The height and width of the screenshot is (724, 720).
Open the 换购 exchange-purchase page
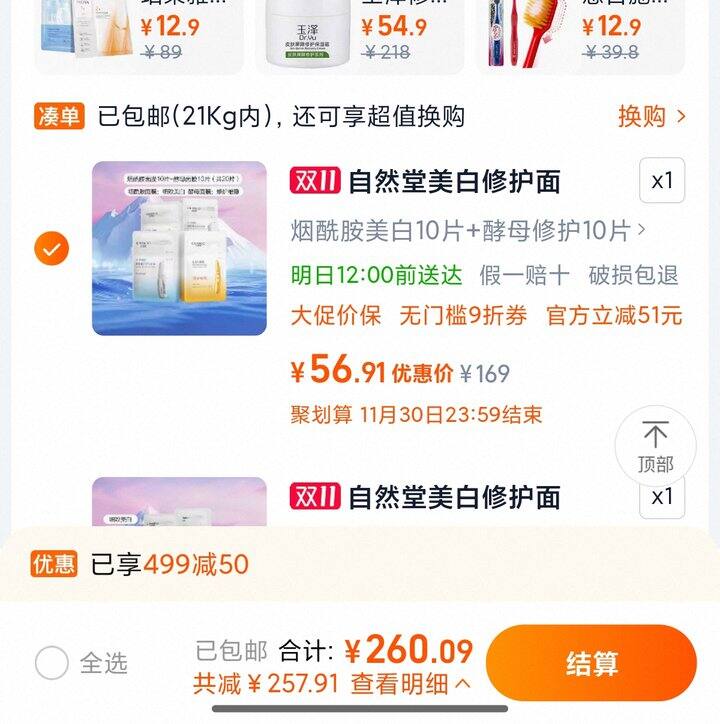point(645,114)
